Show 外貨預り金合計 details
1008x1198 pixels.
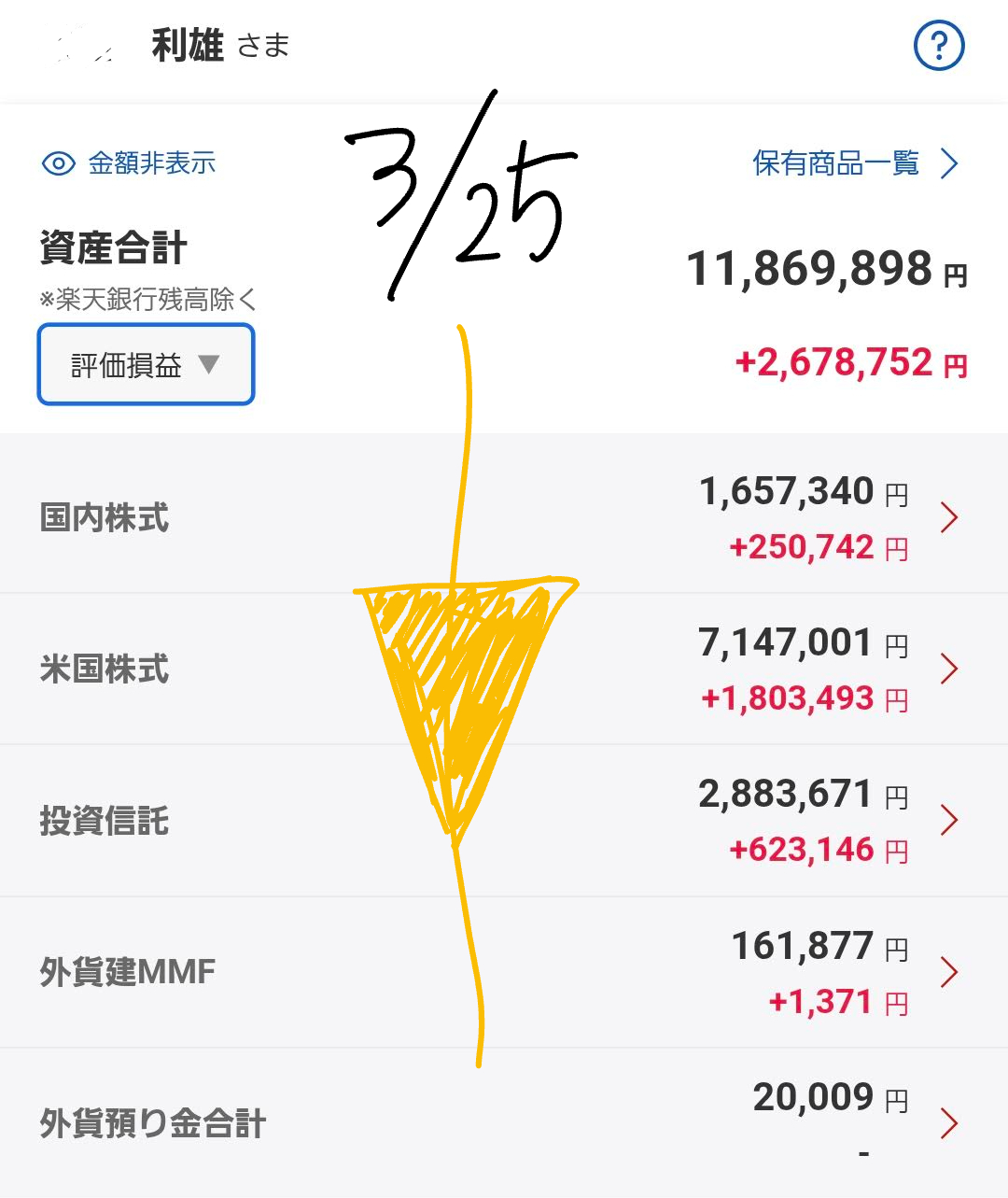coord(504,1122)
